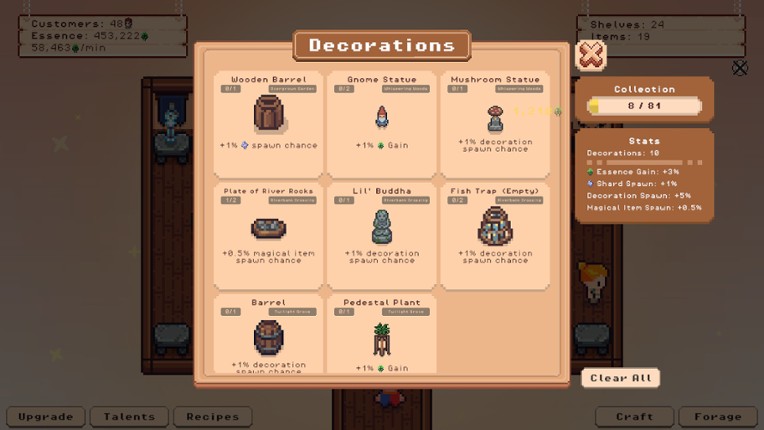Select the Wooden Barrel decoration card

click(269, 124)
